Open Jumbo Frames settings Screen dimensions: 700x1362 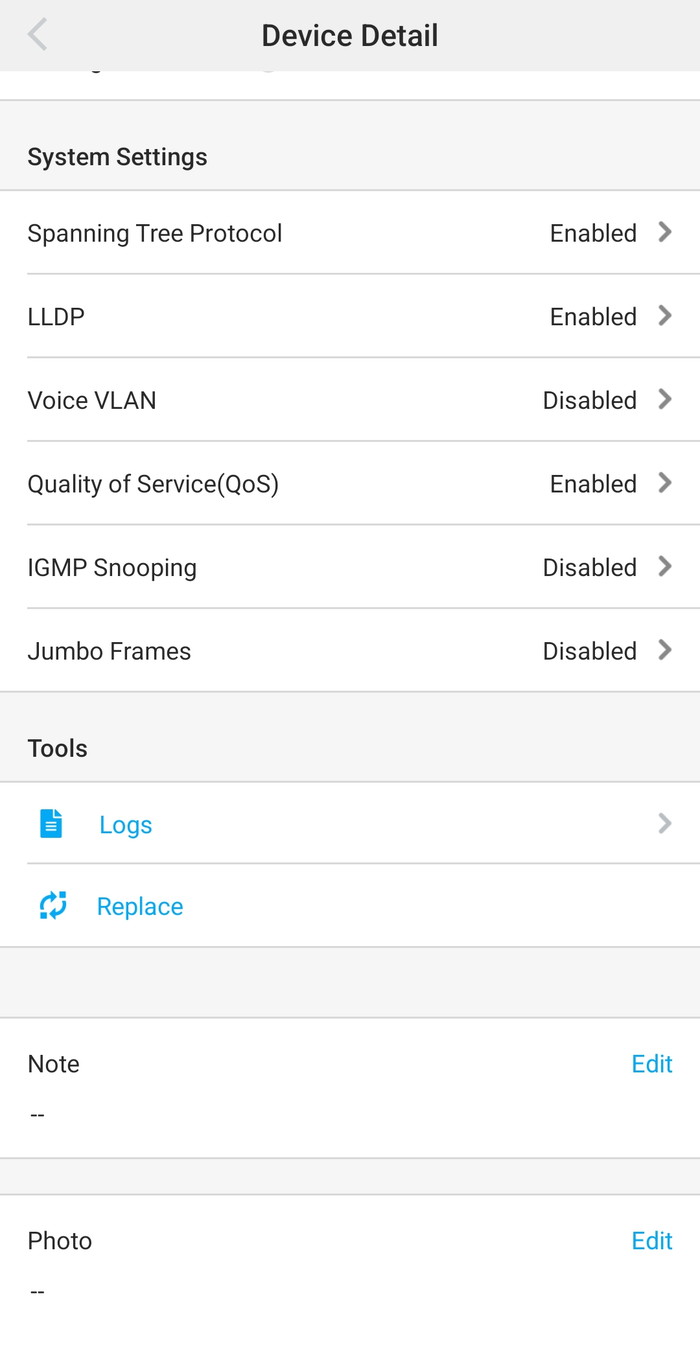coord(350,651)
